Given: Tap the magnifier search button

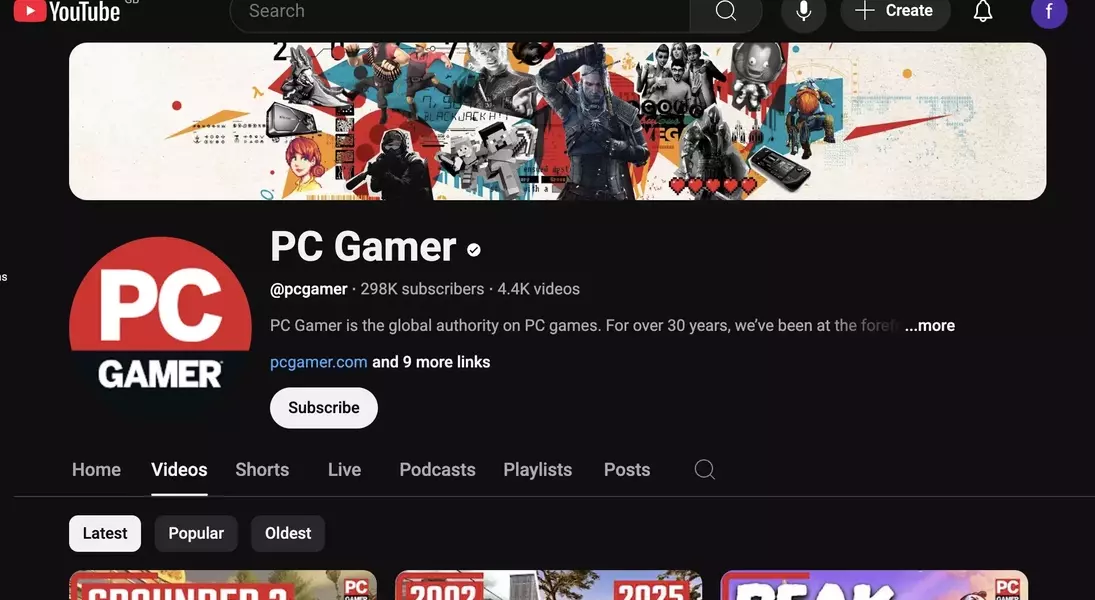Looking at the screenshot, I should 726,12.
